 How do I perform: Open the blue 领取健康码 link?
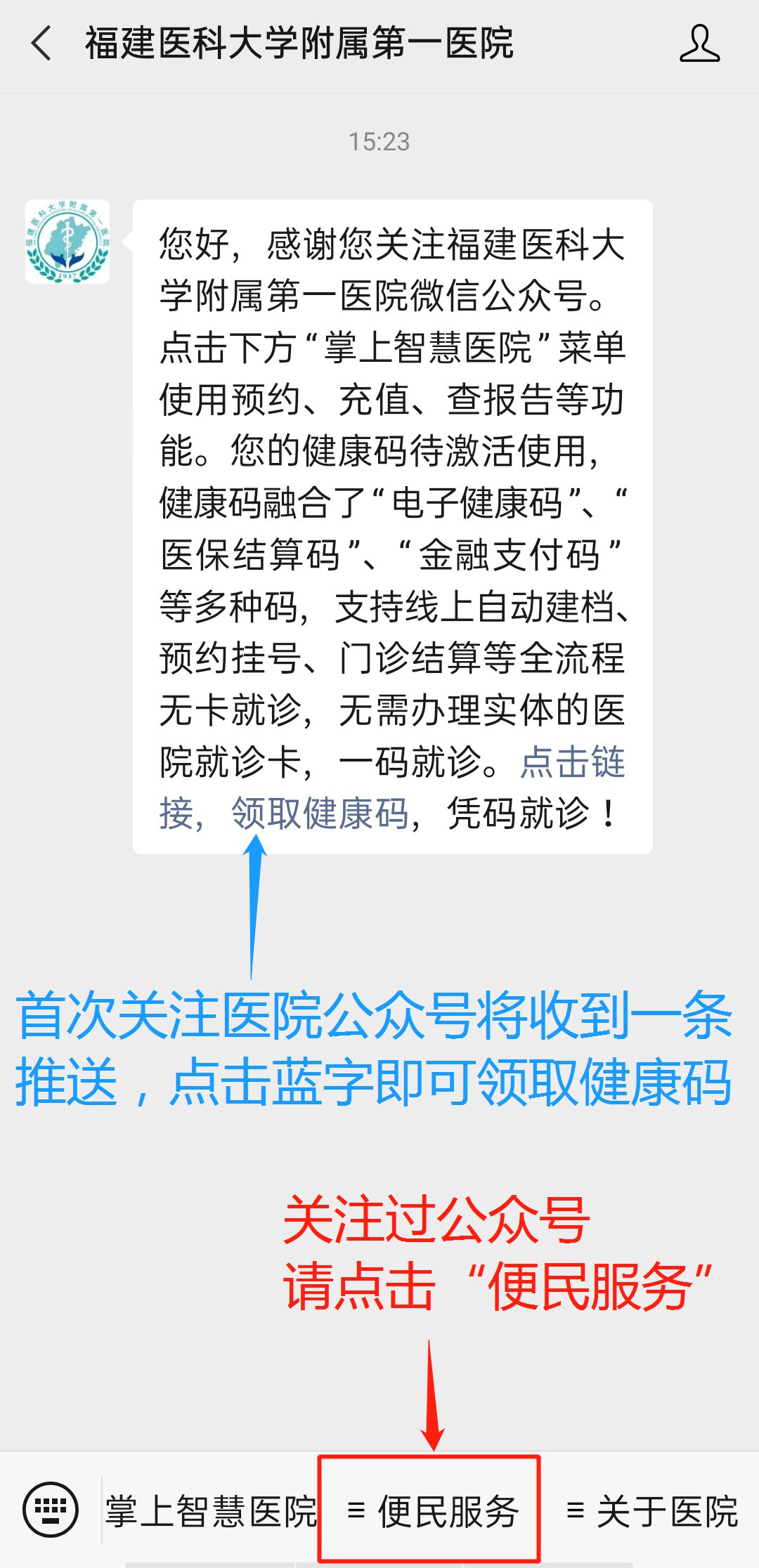click(x=320, y=814)
